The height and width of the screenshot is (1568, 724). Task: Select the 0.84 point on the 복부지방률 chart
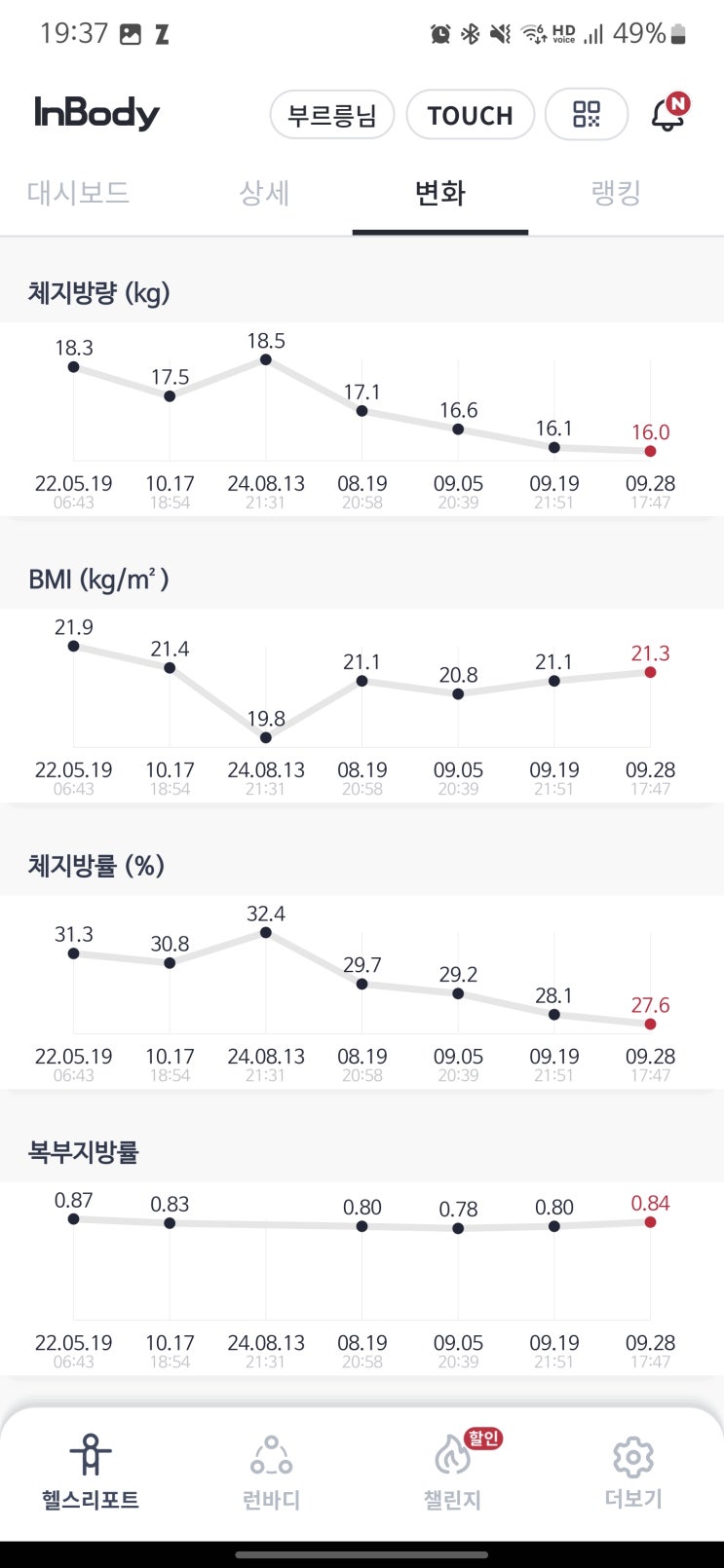pyautogui.click(x=650, y=1221)
